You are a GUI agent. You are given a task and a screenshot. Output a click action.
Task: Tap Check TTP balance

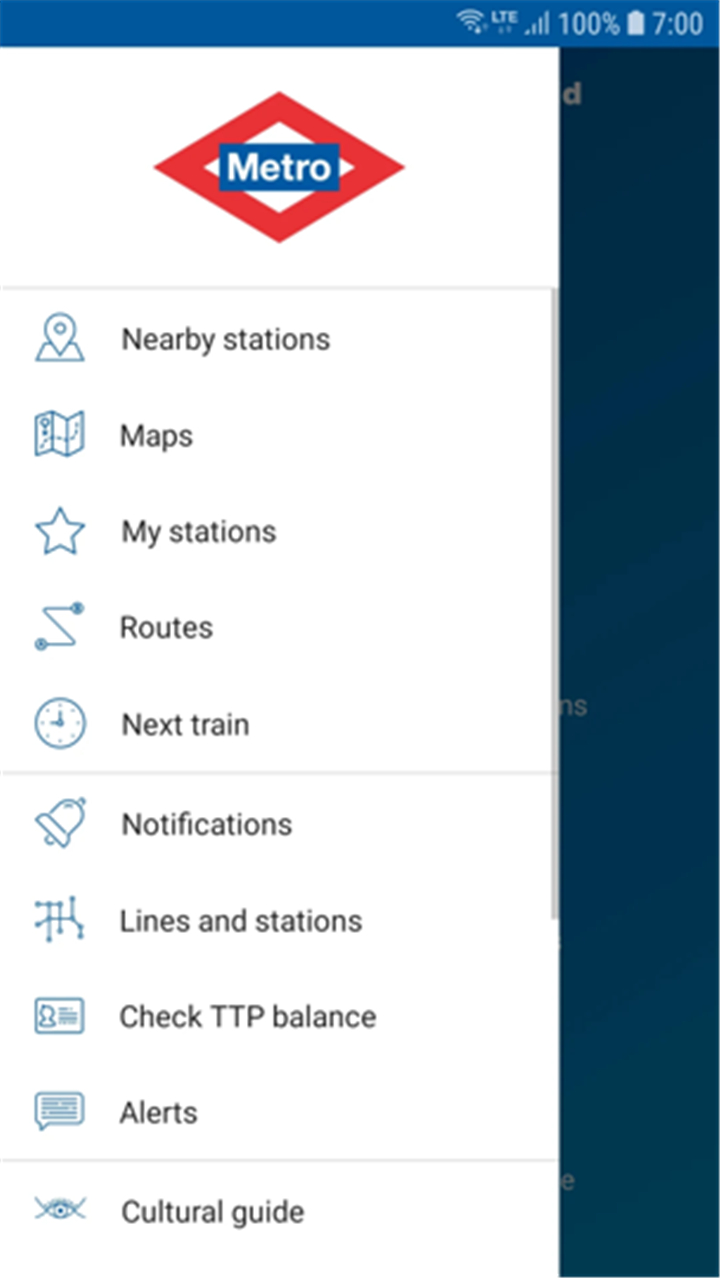278,1017
